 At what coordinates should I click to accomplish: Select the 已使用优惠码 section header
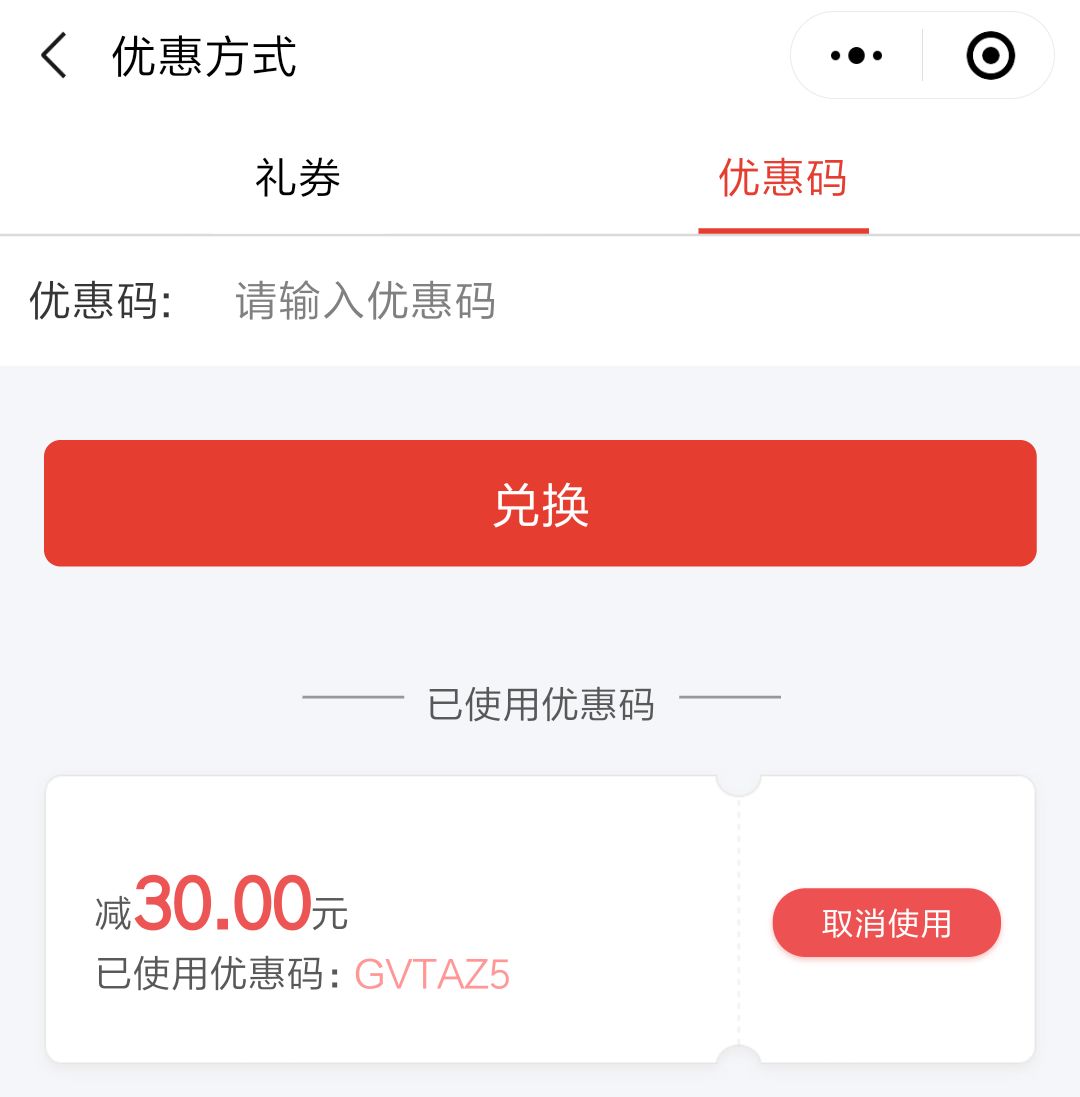(540, 703)
